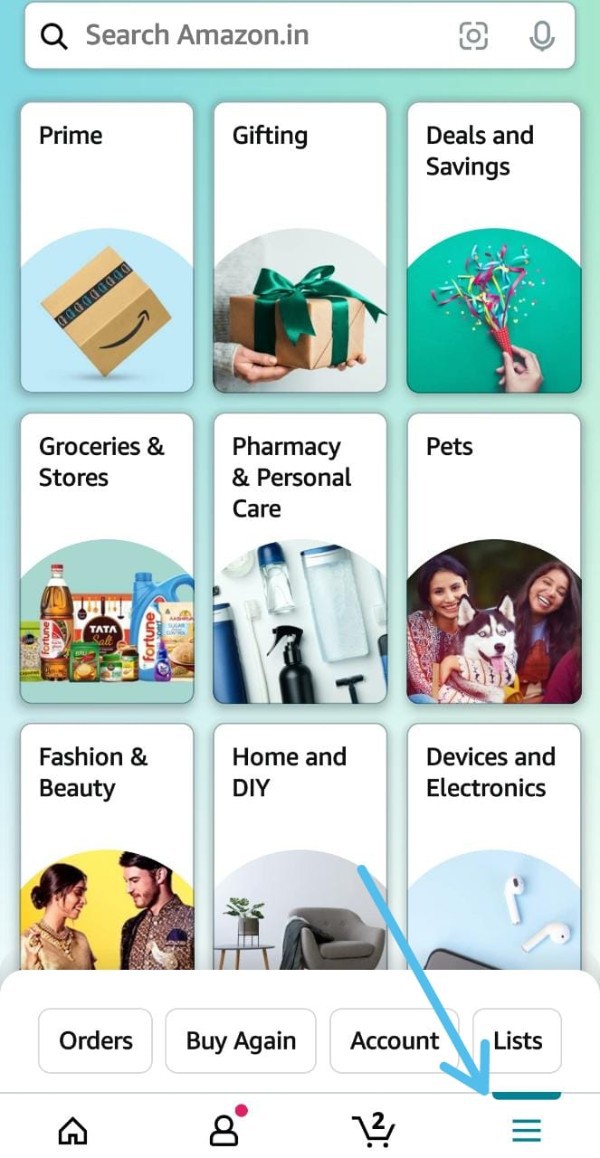Tap the Buy Again button
Image resolution: width=600 pixels, height=1158 pixels.
tap(240, 1041)
